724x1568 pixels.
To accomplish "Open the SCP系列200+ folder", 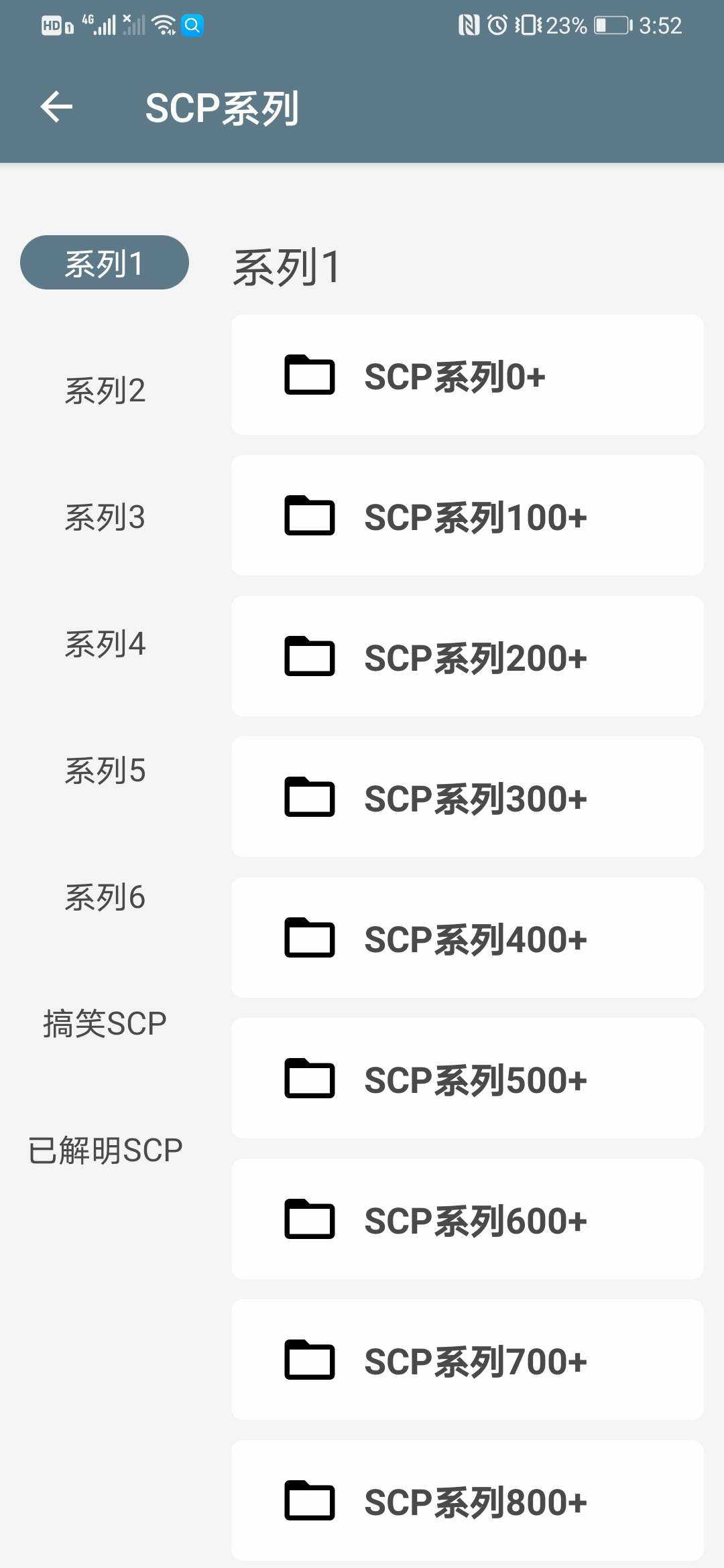I will (x=467, y=657).
